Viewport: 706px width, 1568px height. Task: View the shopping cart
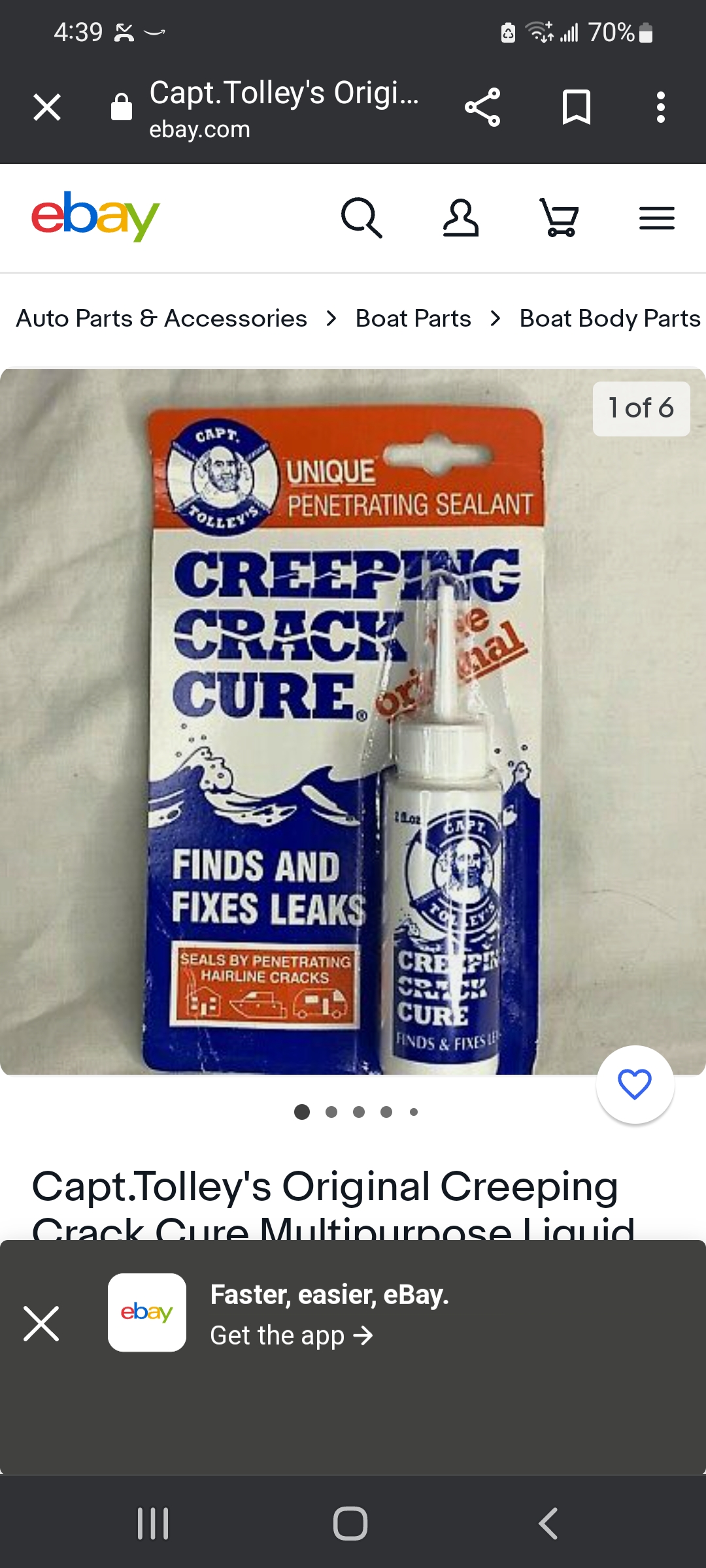pos(560,218)
